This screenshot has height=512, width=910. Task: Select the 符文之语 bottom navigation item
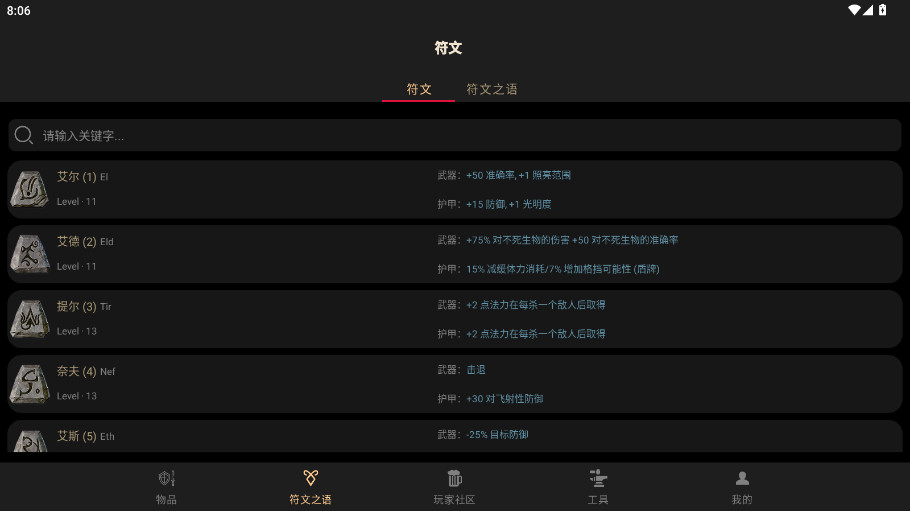[310, 487]
